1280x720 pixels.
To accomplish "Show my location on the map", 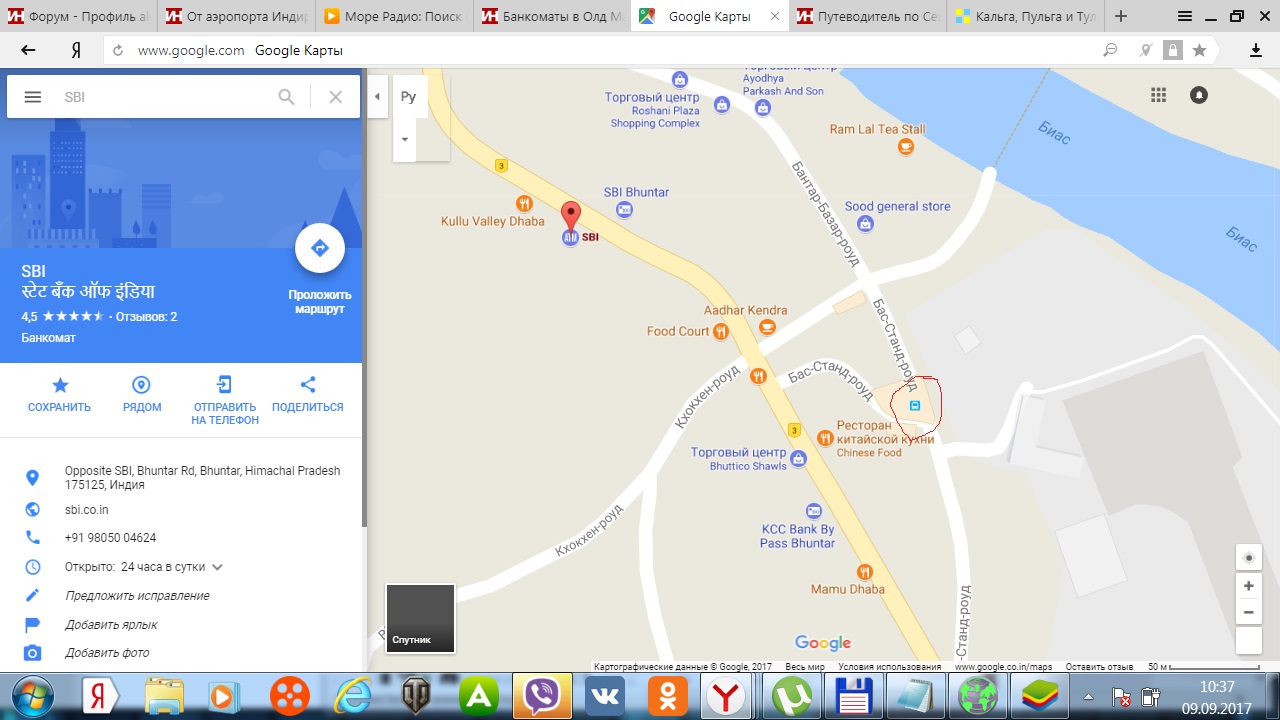I will coord(1248,558).
